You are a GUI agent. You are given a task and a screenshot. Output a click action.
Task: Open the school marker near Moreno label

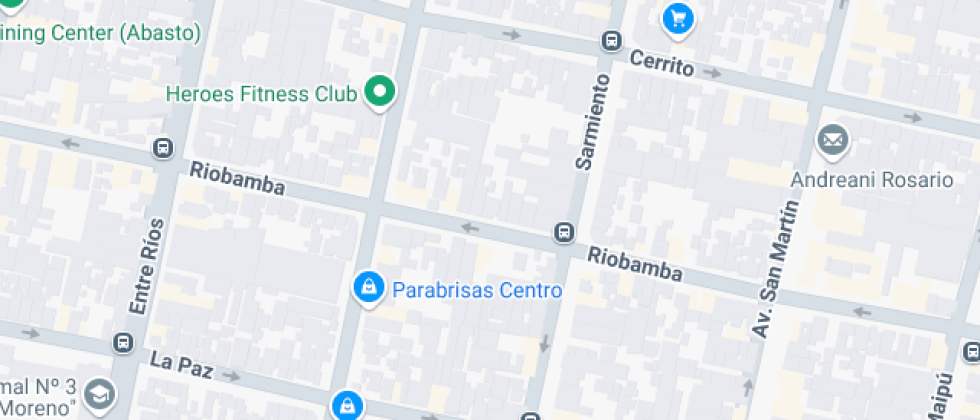pos(99,394)
